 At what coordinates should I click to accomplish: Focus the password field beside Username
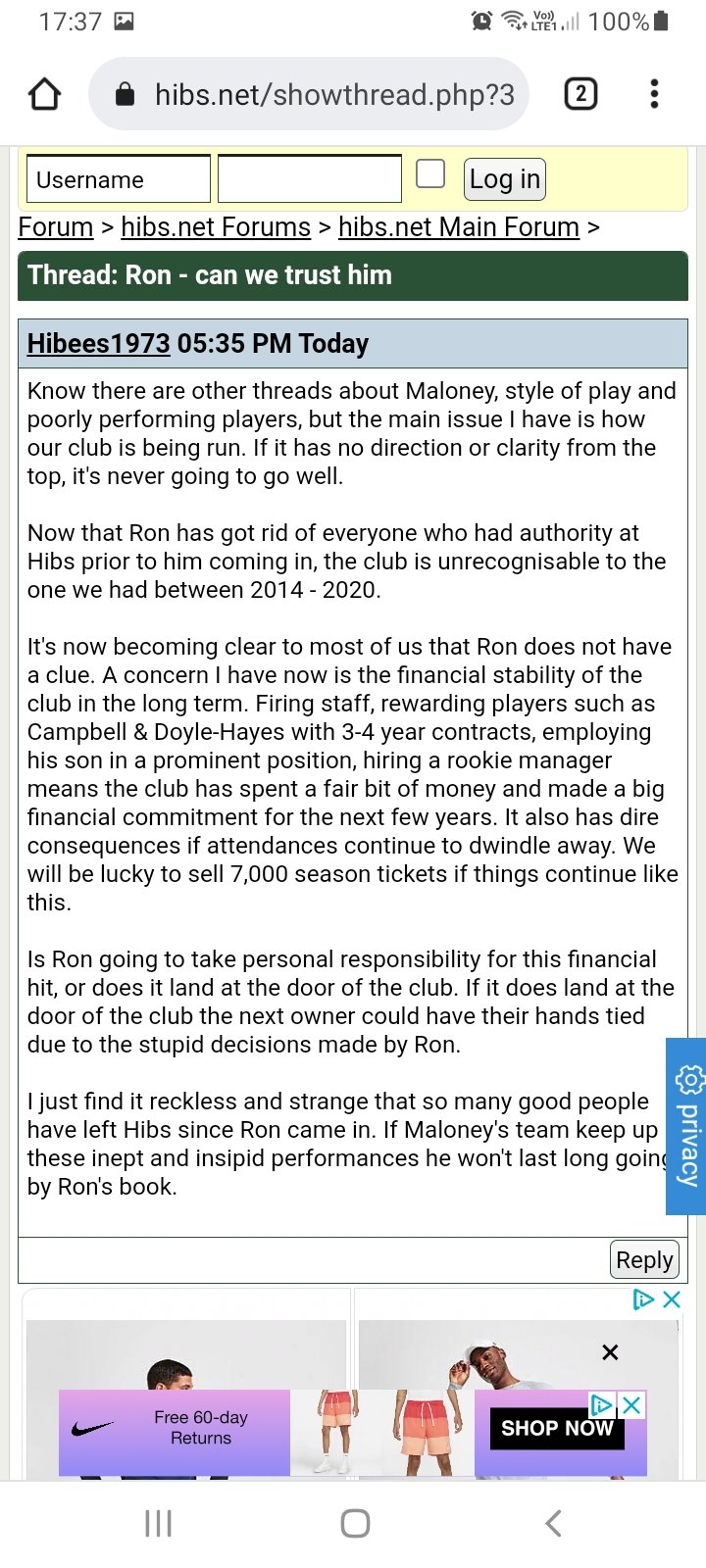pyautogui.click(x=310, y=179)
